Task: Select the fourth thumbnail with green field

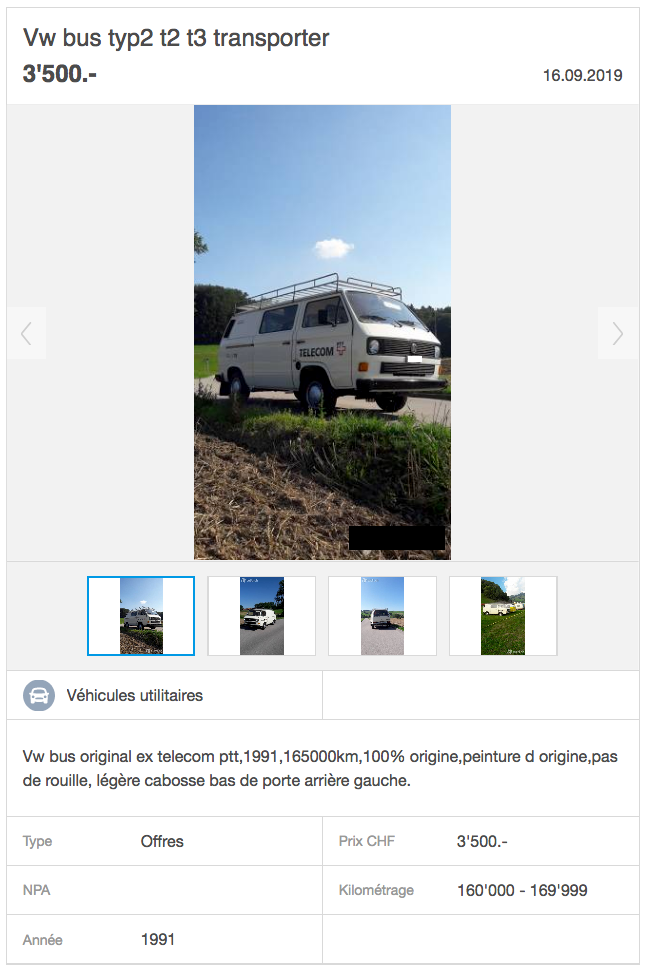Action: (503, 616)
